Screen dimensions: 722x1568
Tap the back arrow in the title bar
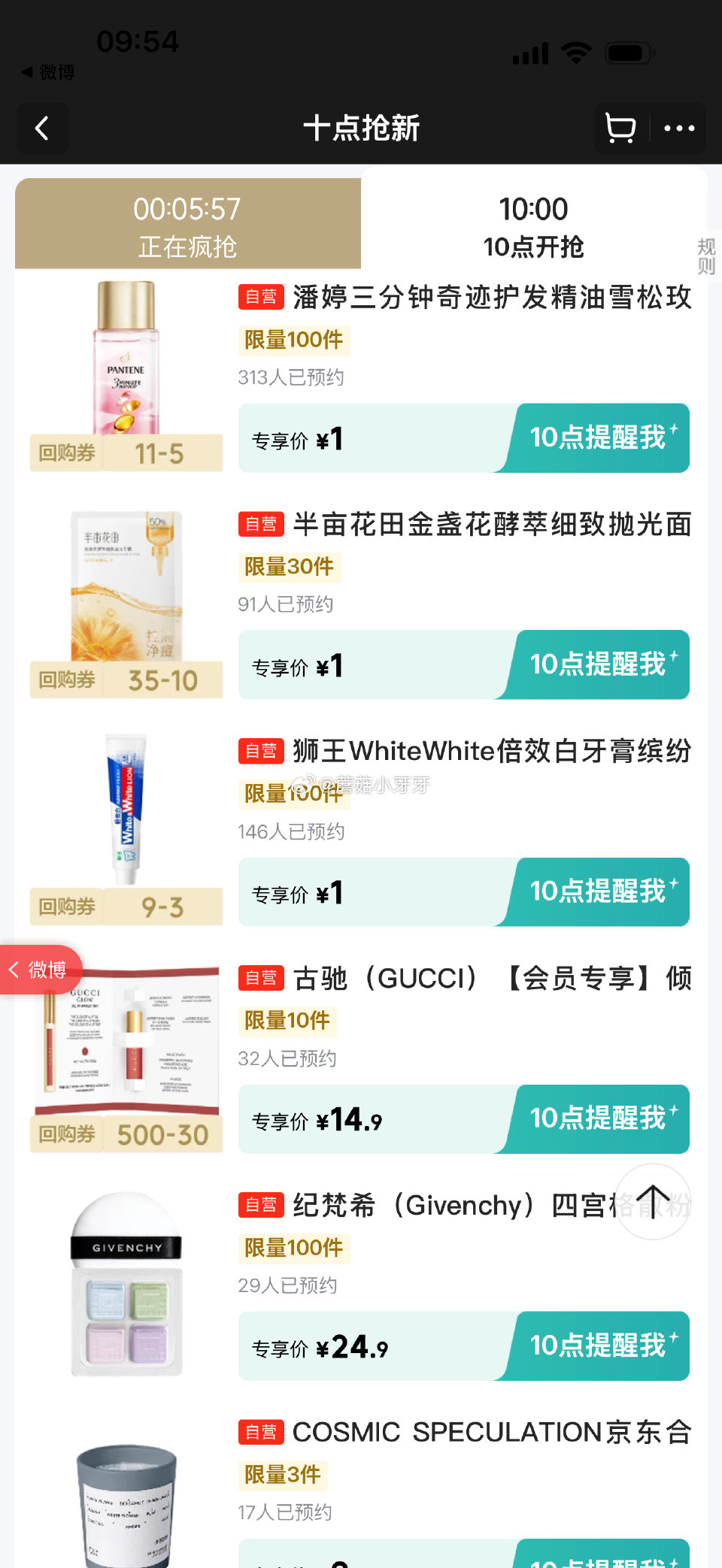point(42,129)
